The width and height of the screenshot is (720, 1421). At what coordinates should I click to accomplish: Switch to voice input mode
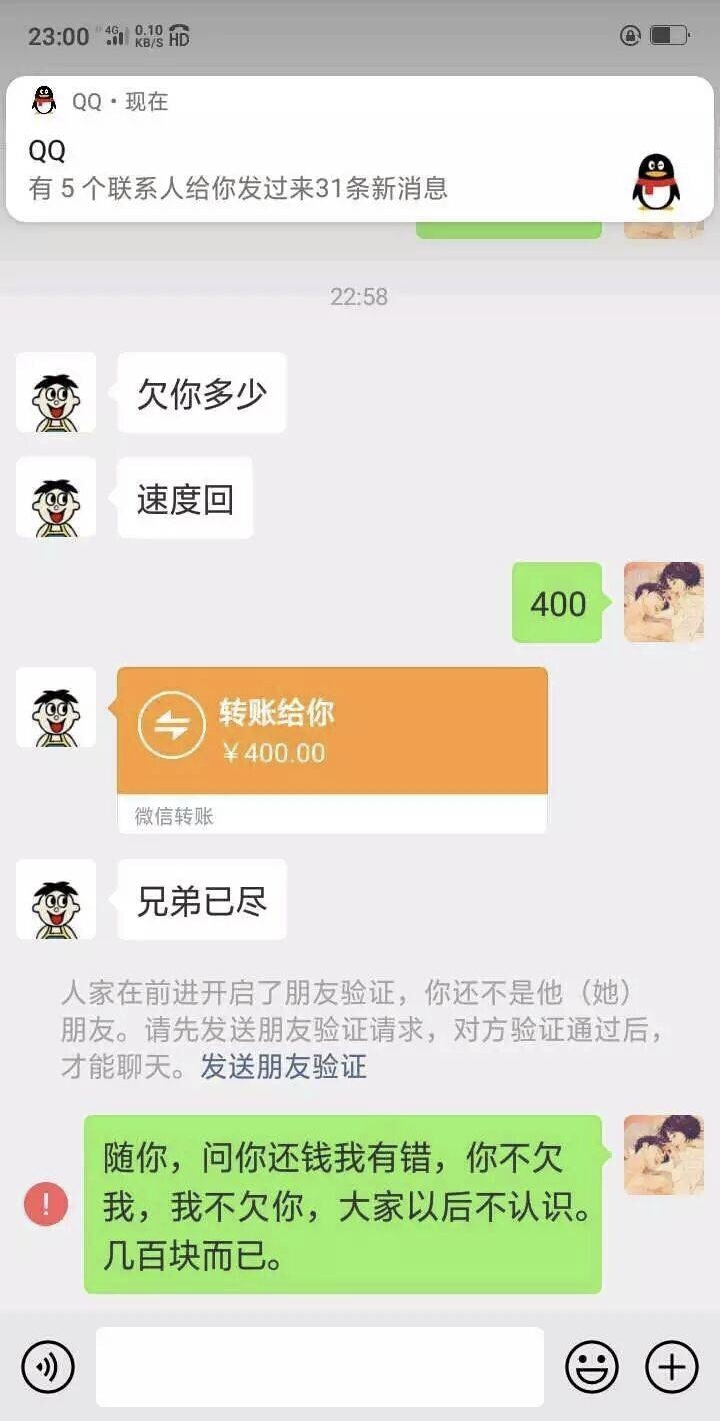tap(48, 1366)
